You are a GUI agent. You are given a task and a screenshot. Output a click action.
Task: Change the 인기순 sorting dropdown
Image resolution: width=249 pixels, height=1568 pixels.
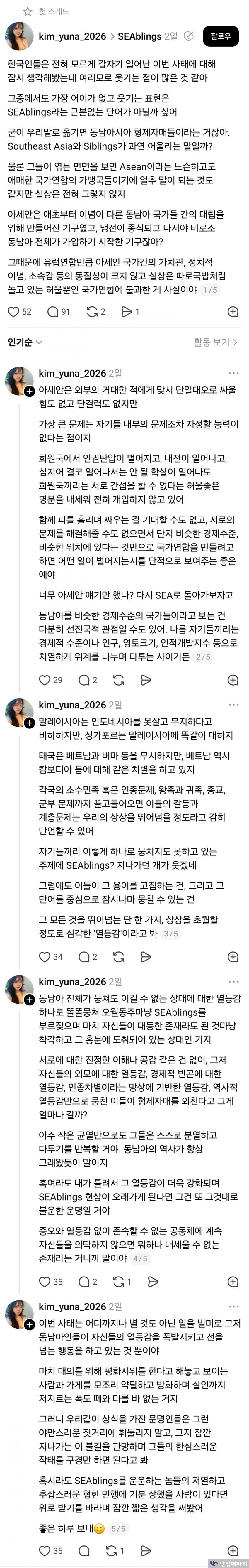click(x=25, y=342)
